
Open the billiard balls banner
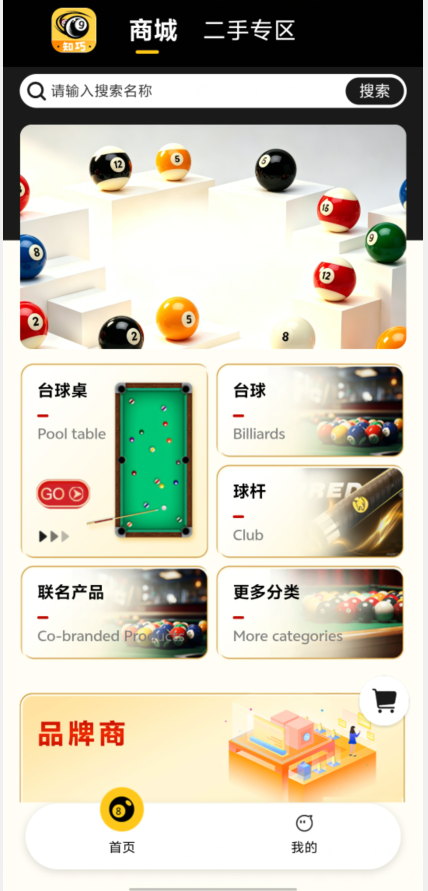[x=213, y=236]
